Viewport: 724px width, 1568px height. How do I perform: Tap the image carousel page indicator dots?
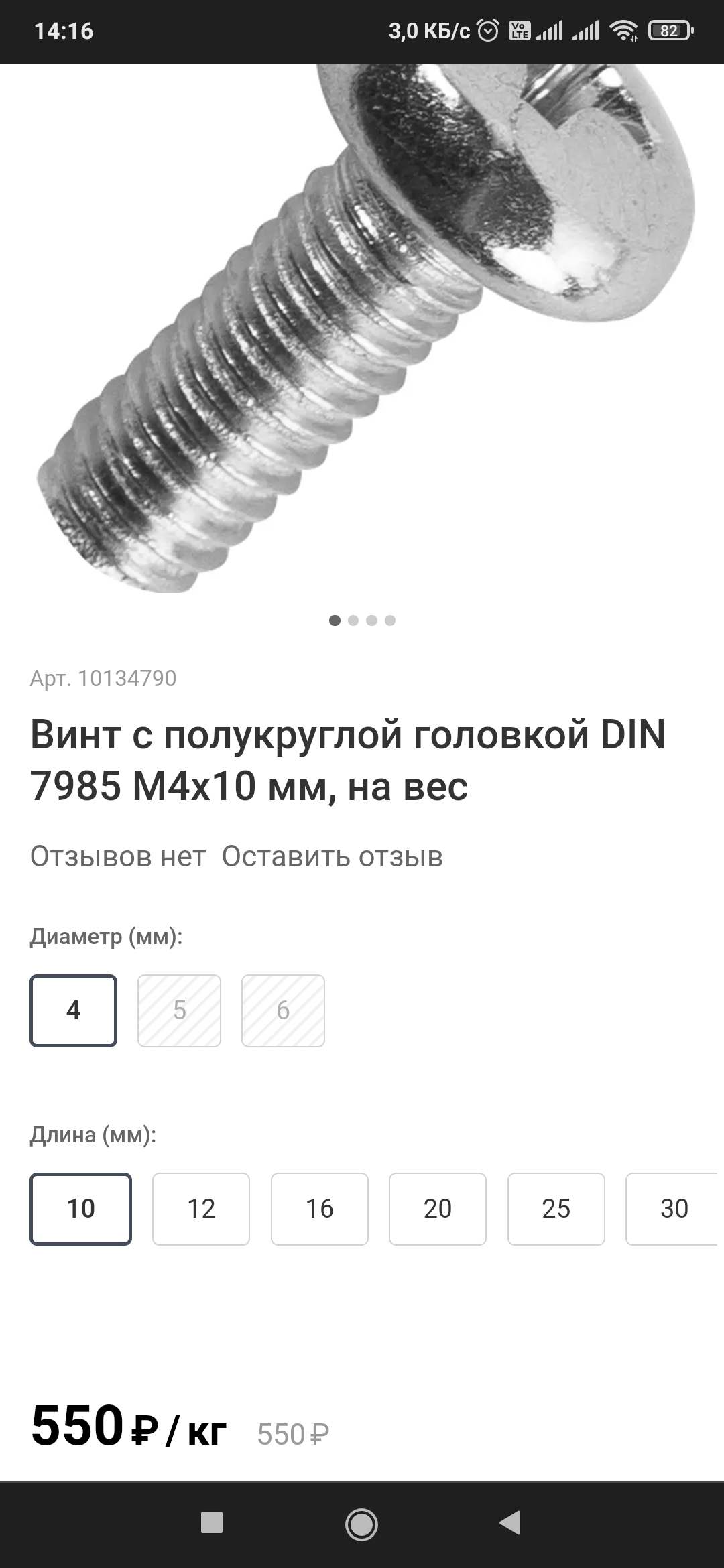[362, 620]
